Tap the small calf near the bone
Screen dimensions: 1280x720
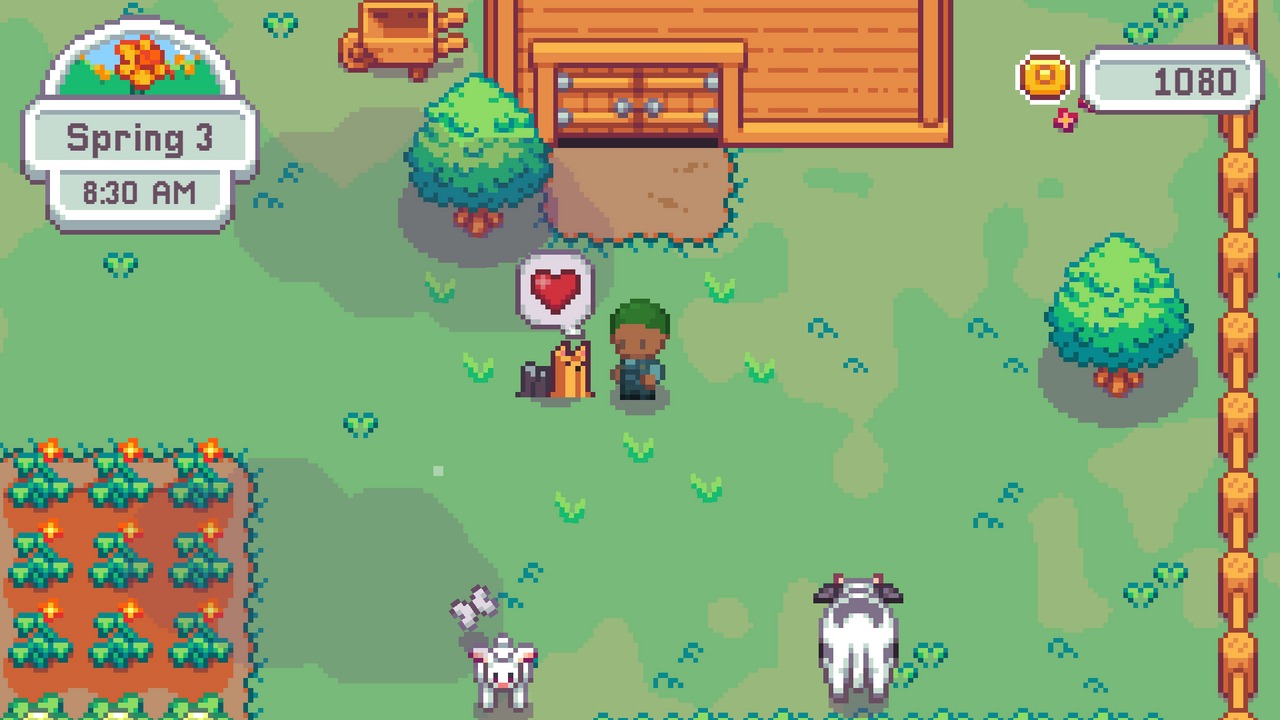[504, 672]
